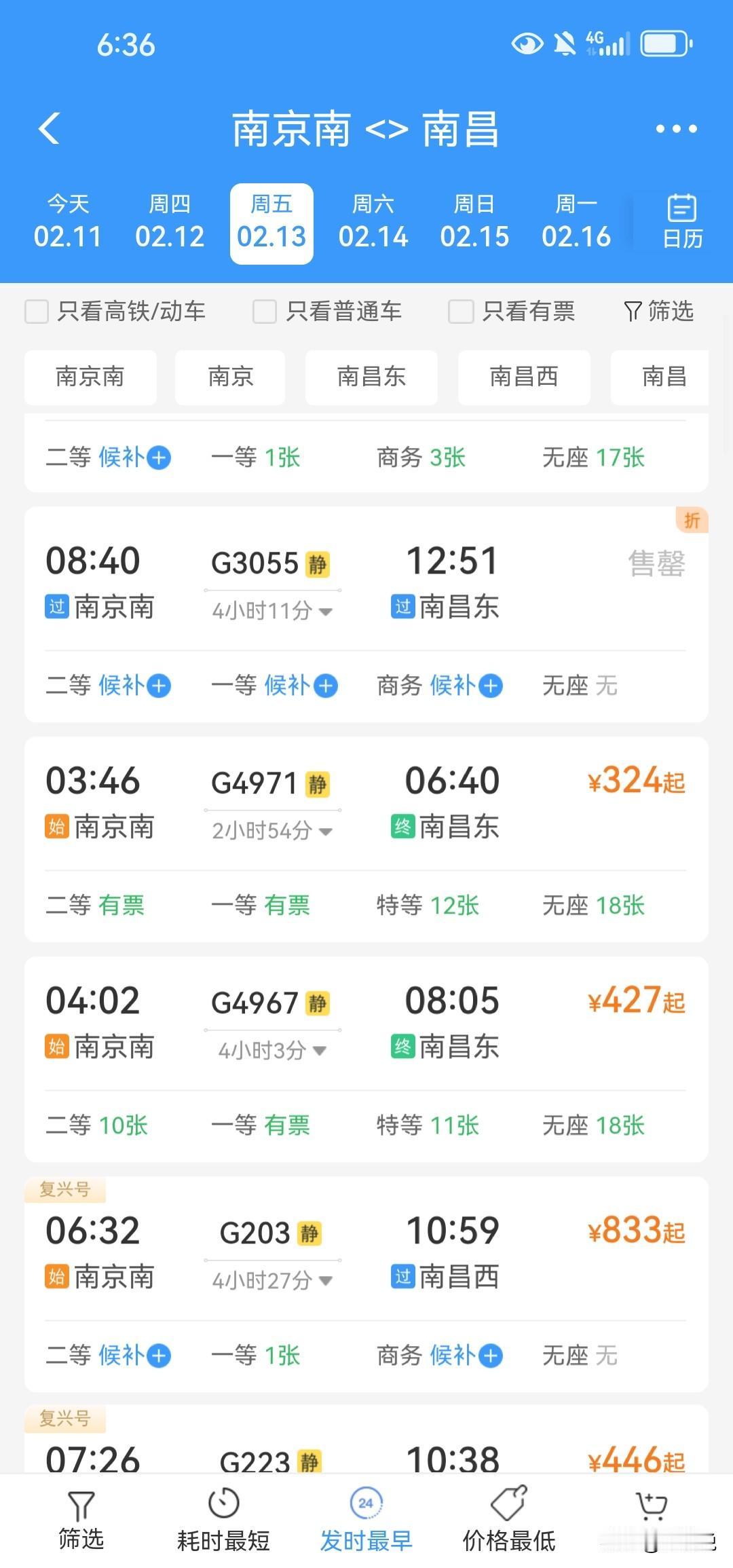Choose the 南昌西 station chip
The image size is (733, 1568).
(x=524, y=377)
